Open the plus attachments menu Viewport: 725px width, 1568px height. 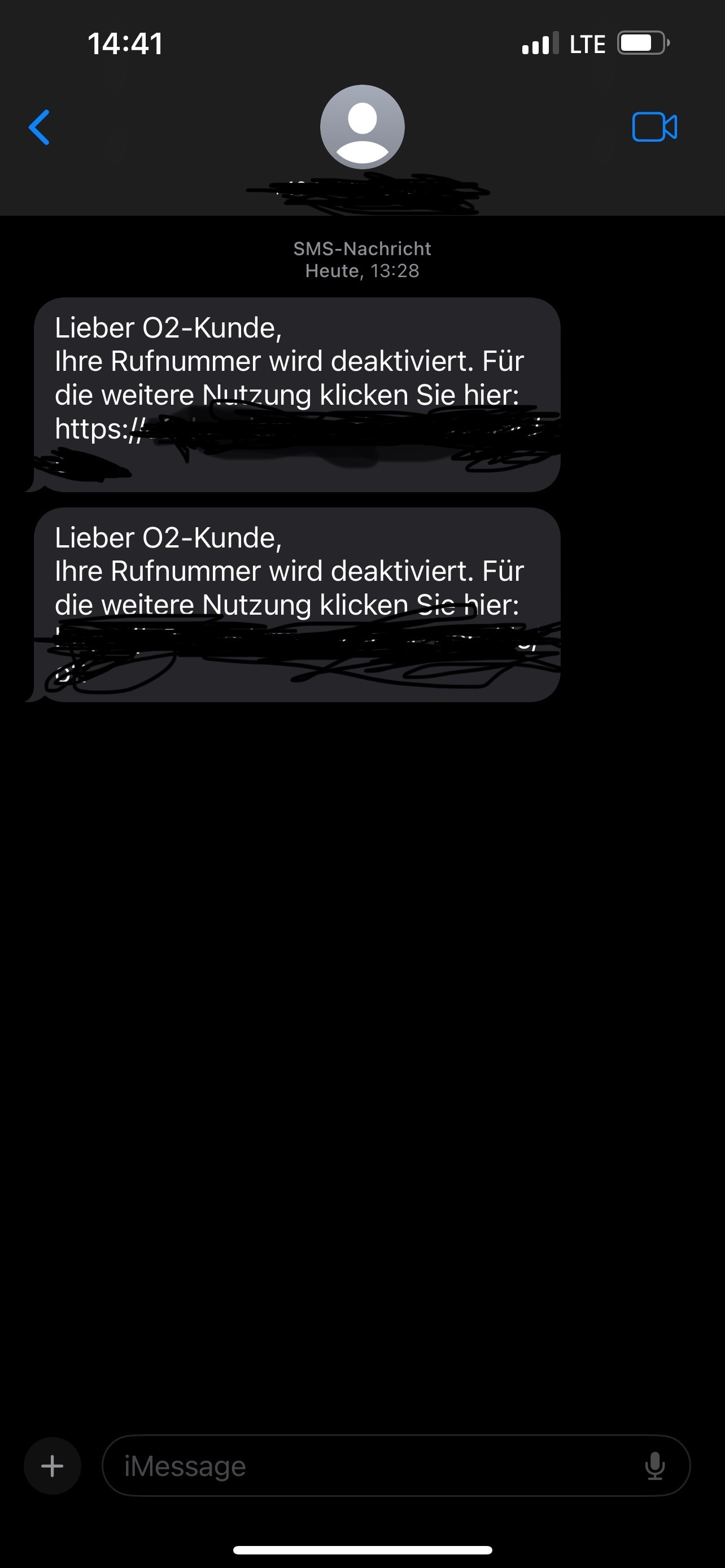click(x=53, y=1466)
